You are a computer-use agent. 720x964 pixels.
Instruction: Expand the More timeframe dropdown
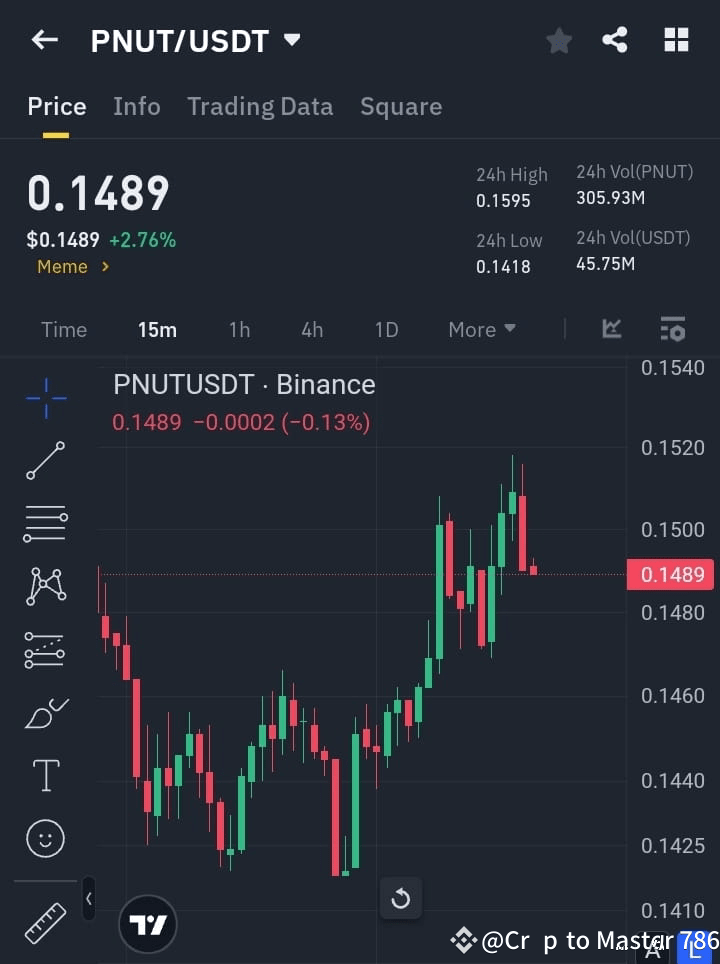[x=481, y=329]
